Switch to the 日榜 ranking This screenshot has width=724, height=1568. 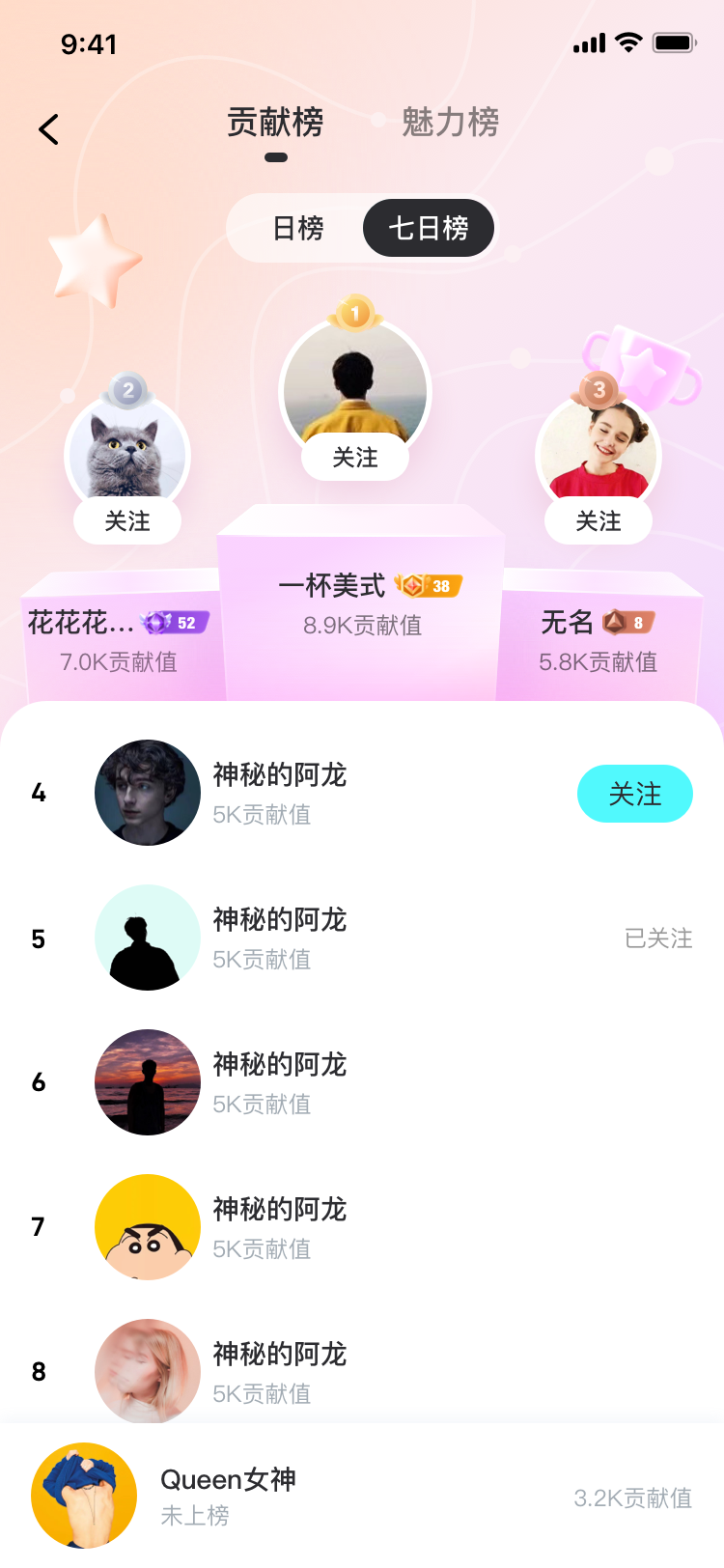point(298,229)
